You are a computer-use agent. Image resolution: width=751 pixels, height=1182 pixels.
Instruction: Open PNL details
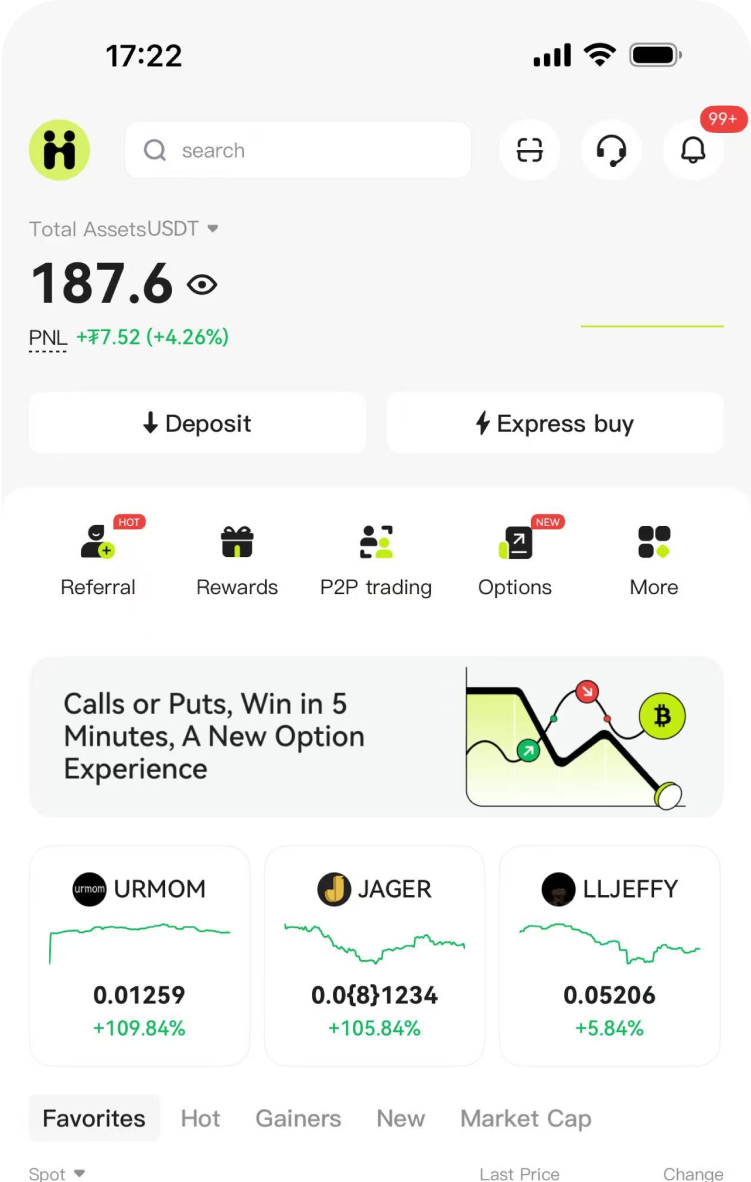(48, 338)
